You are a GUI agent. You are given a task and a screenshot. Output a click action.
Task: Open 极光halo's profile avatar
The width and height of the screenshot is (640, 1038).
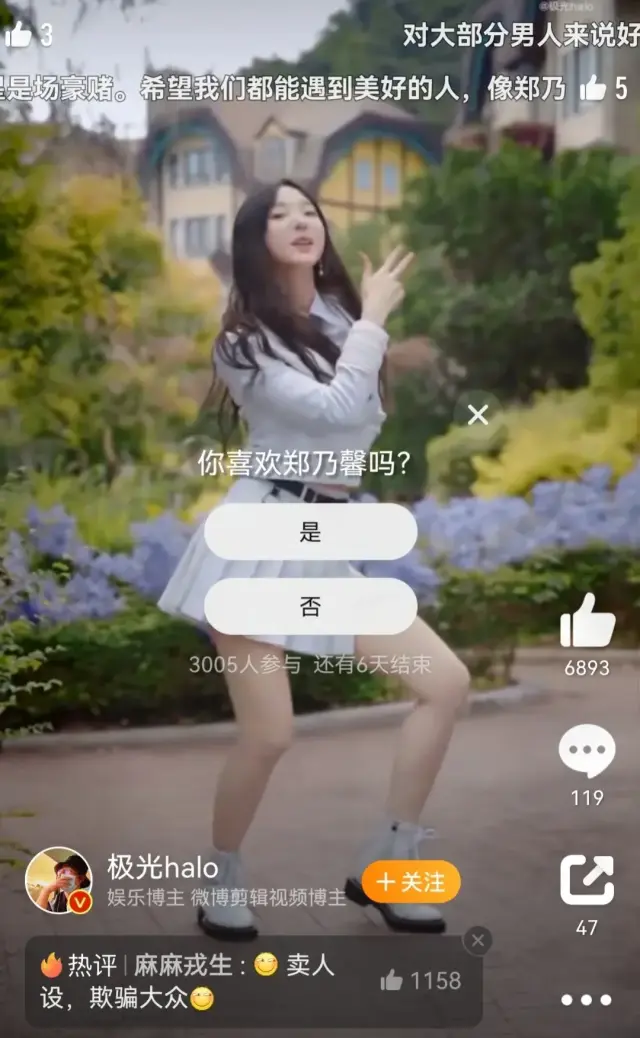coord(58,881)
